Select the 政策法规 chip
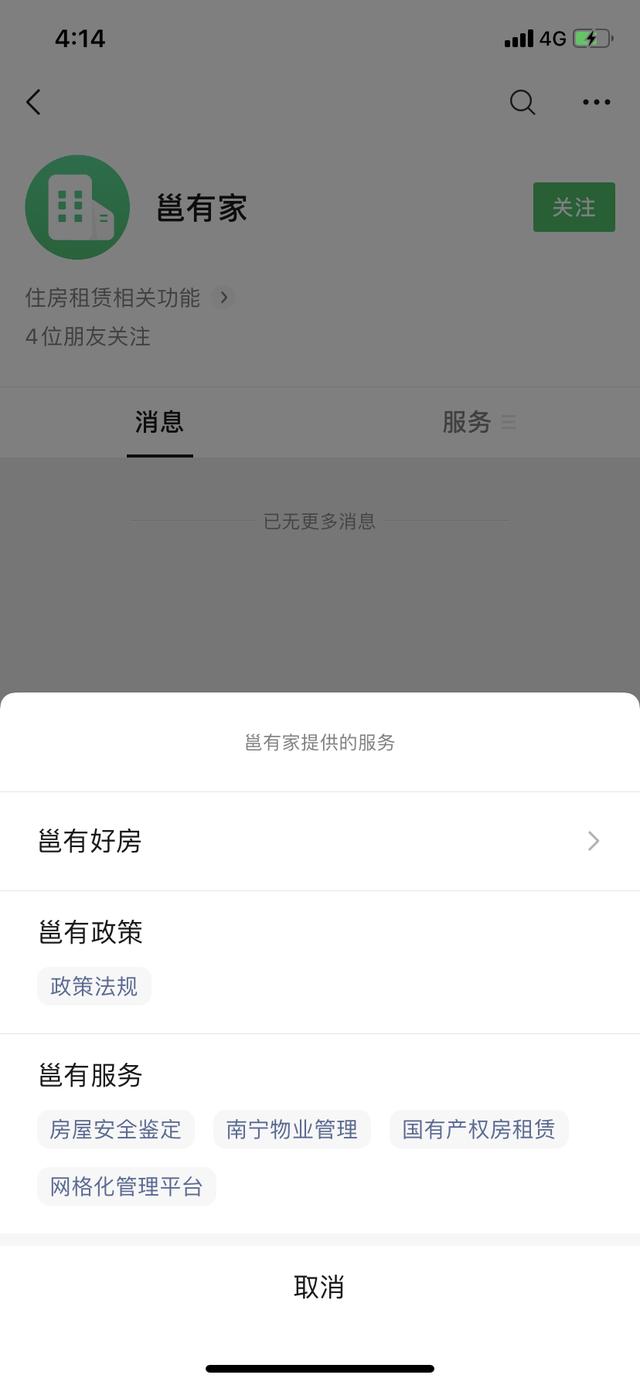640x1385 pixels. [x=94, y=987]
